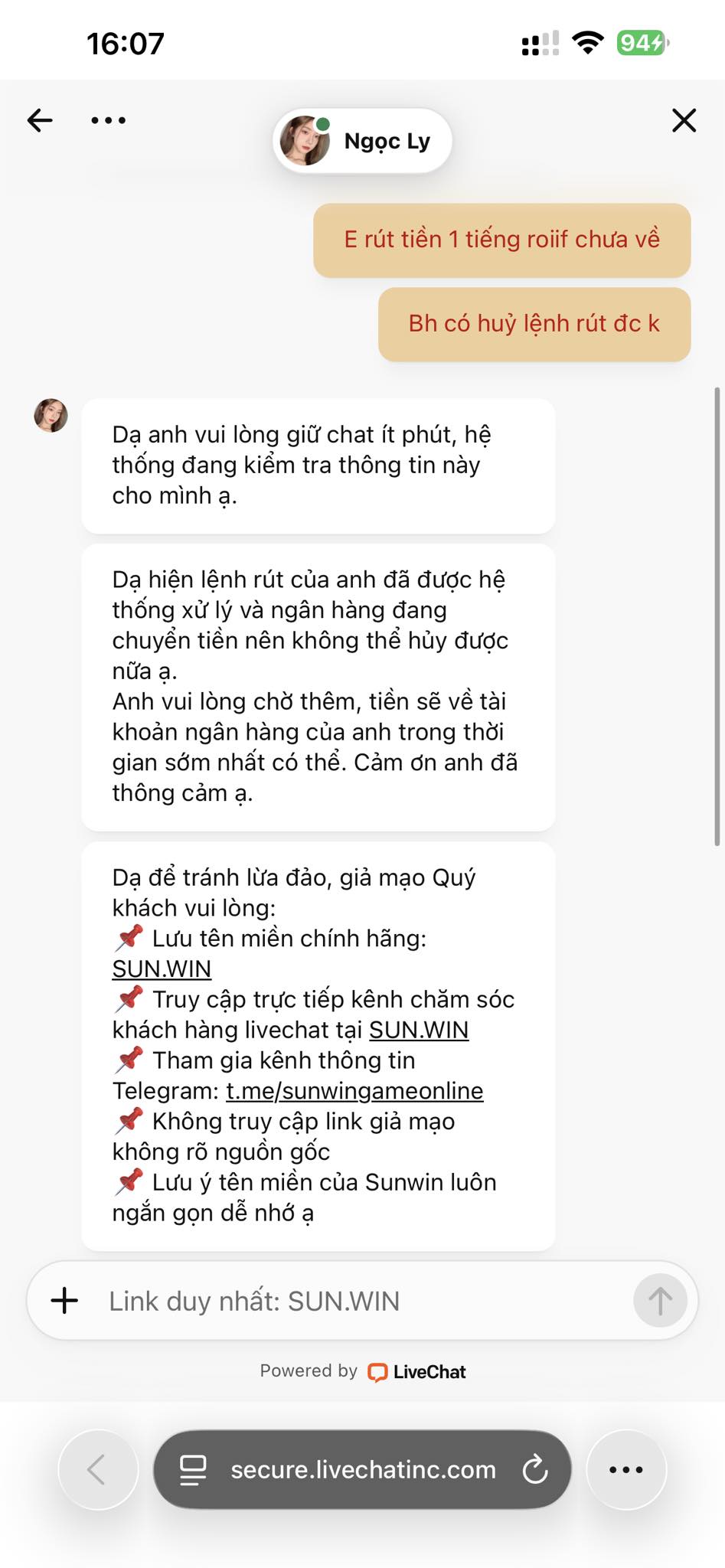725x1568 pixels.
Task: Tap the plus icon to attach a file
Action: pyautogui.click(x=65, y=1300)
